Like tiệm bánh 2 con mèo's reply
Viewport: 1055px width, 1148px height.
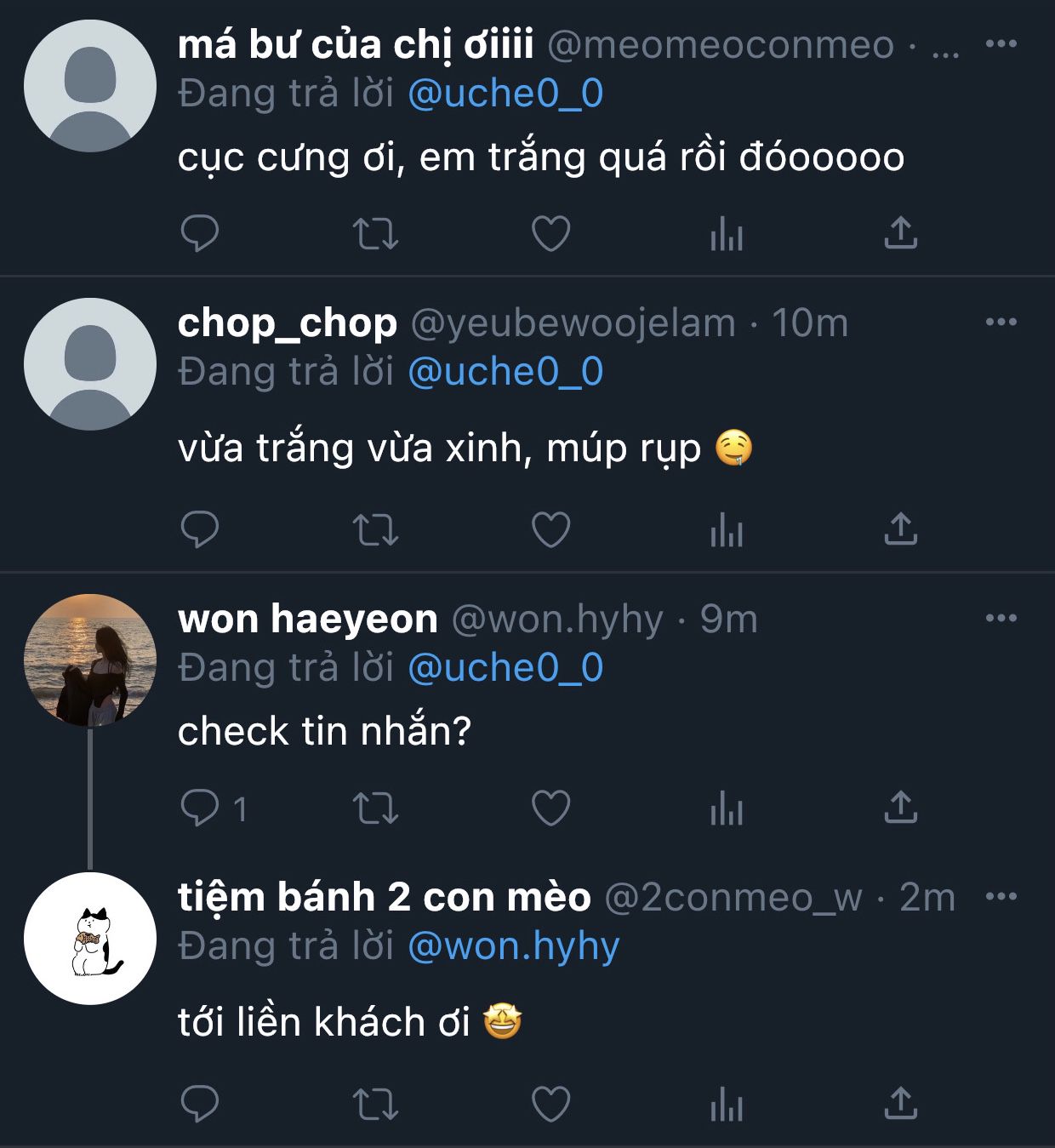pos(550,1104)
